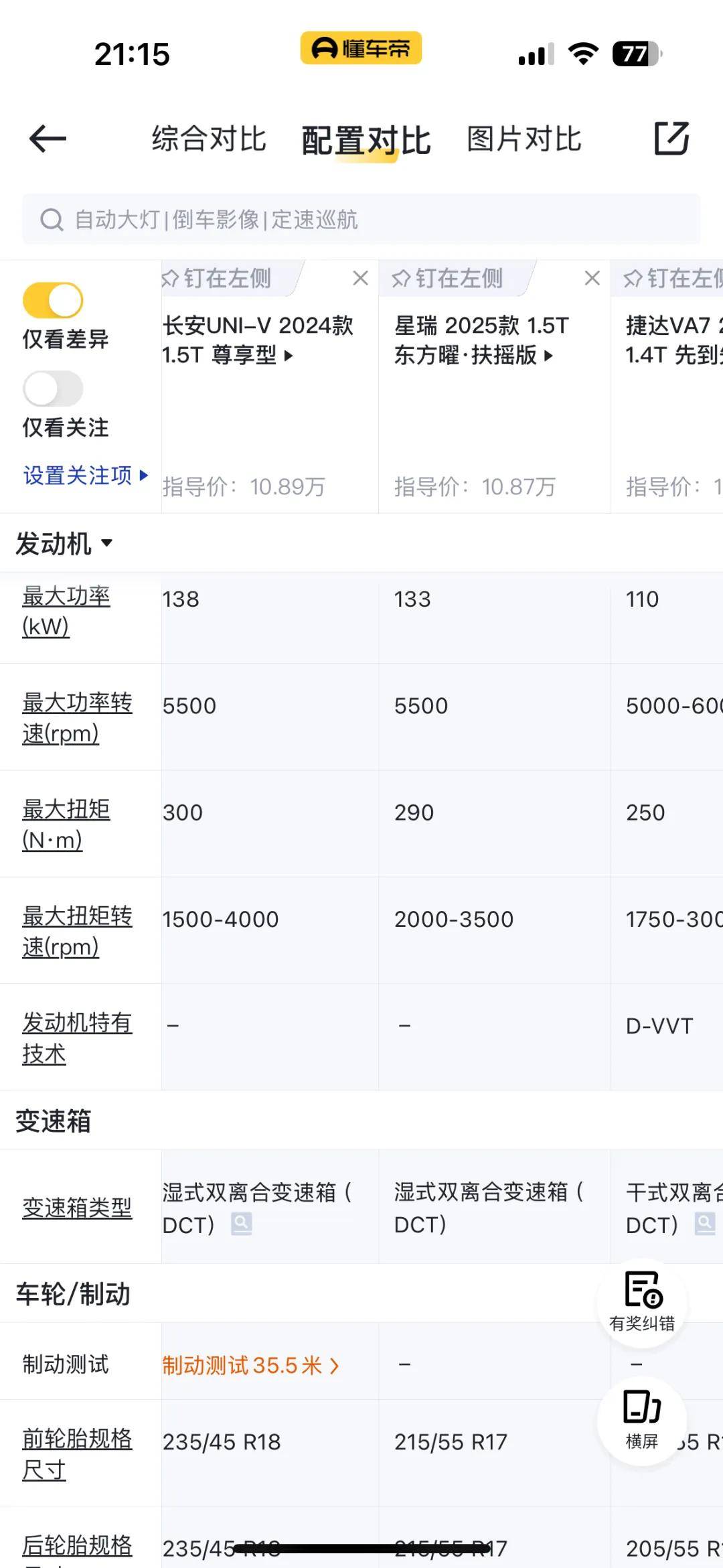This screenshot has width=723, height=1568.
Task: Remove 星瑞 column with its X button
Action: [592, 277]
